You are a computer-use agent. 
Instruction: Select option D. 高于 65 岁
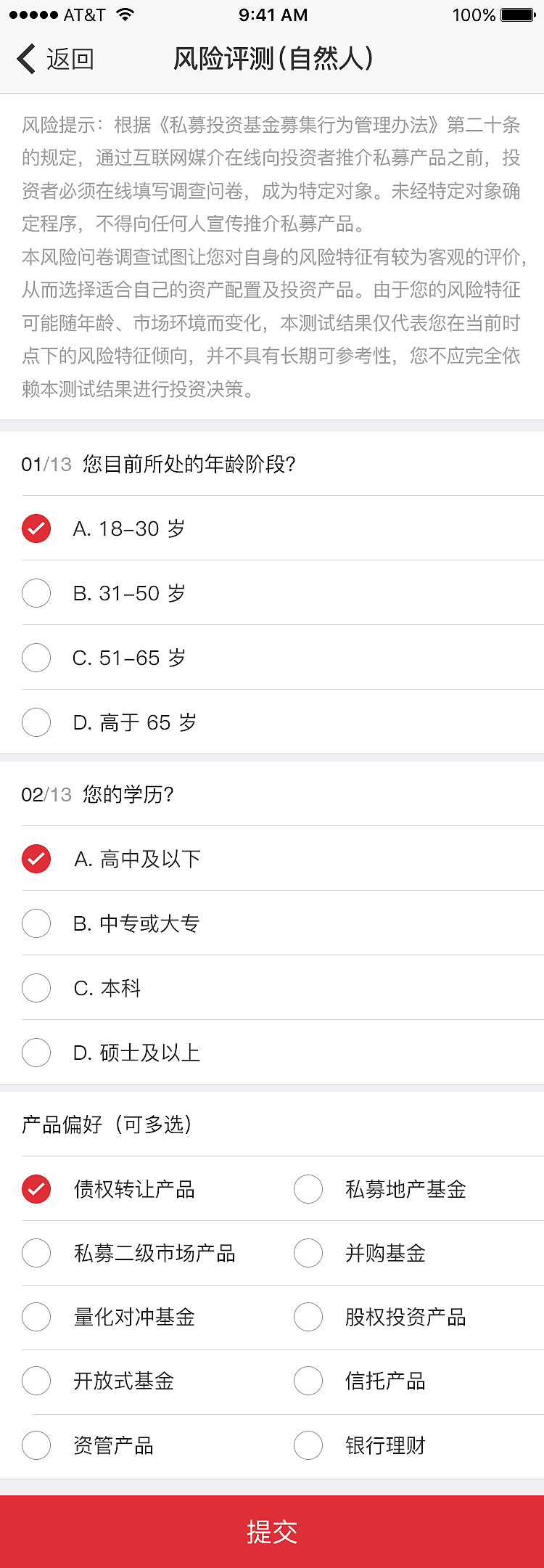pos(36,722)
